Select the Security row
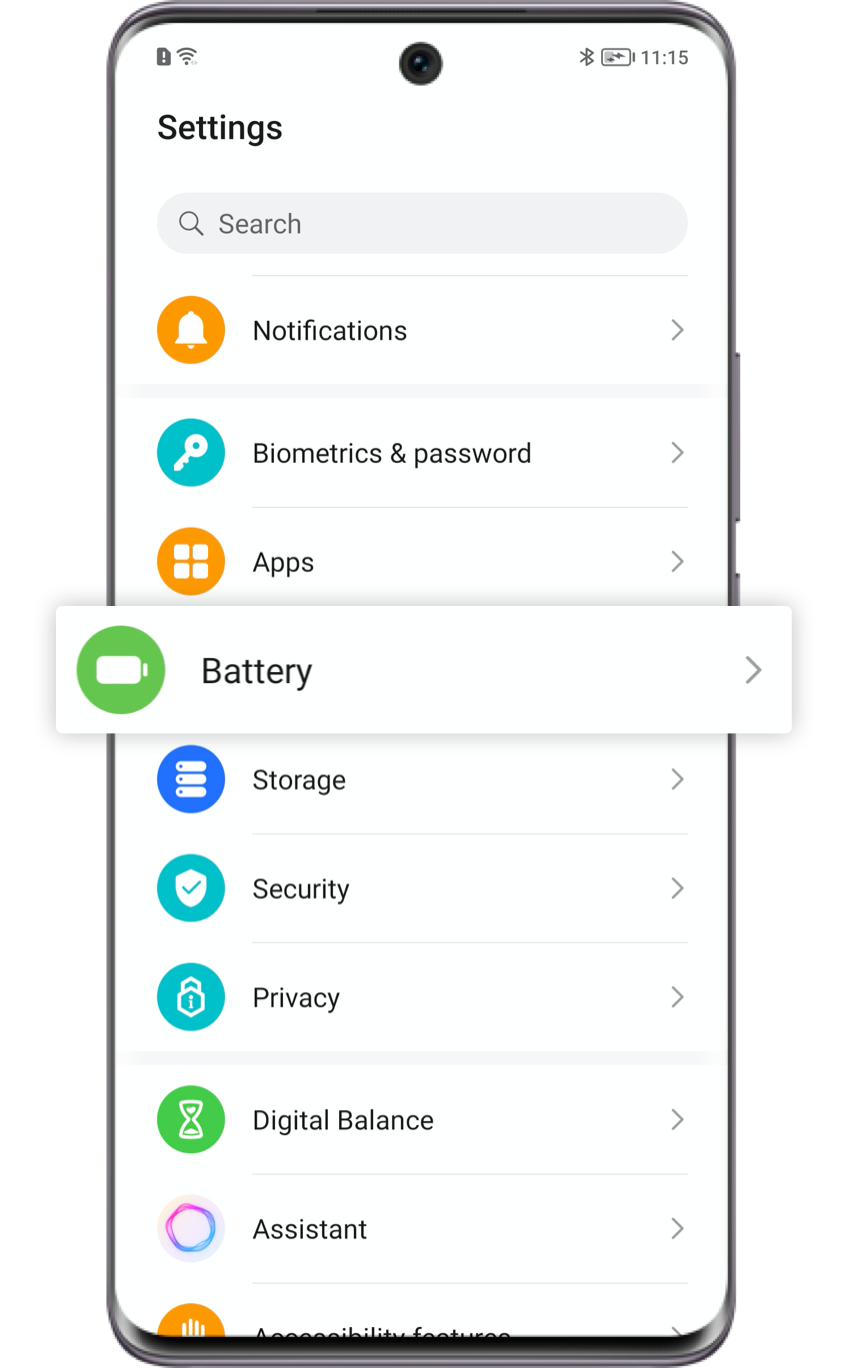845x1368 pixels. click(x=422, y=889)
